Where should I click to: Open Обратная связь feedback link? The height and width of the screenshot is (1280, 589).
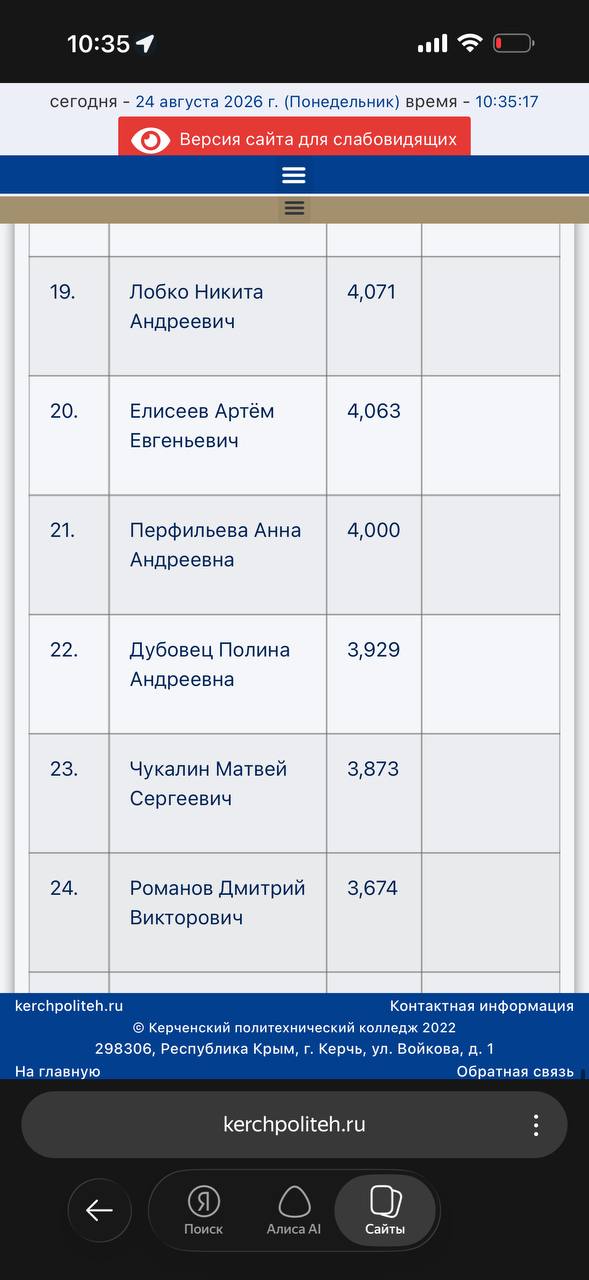pos(515,1071)
